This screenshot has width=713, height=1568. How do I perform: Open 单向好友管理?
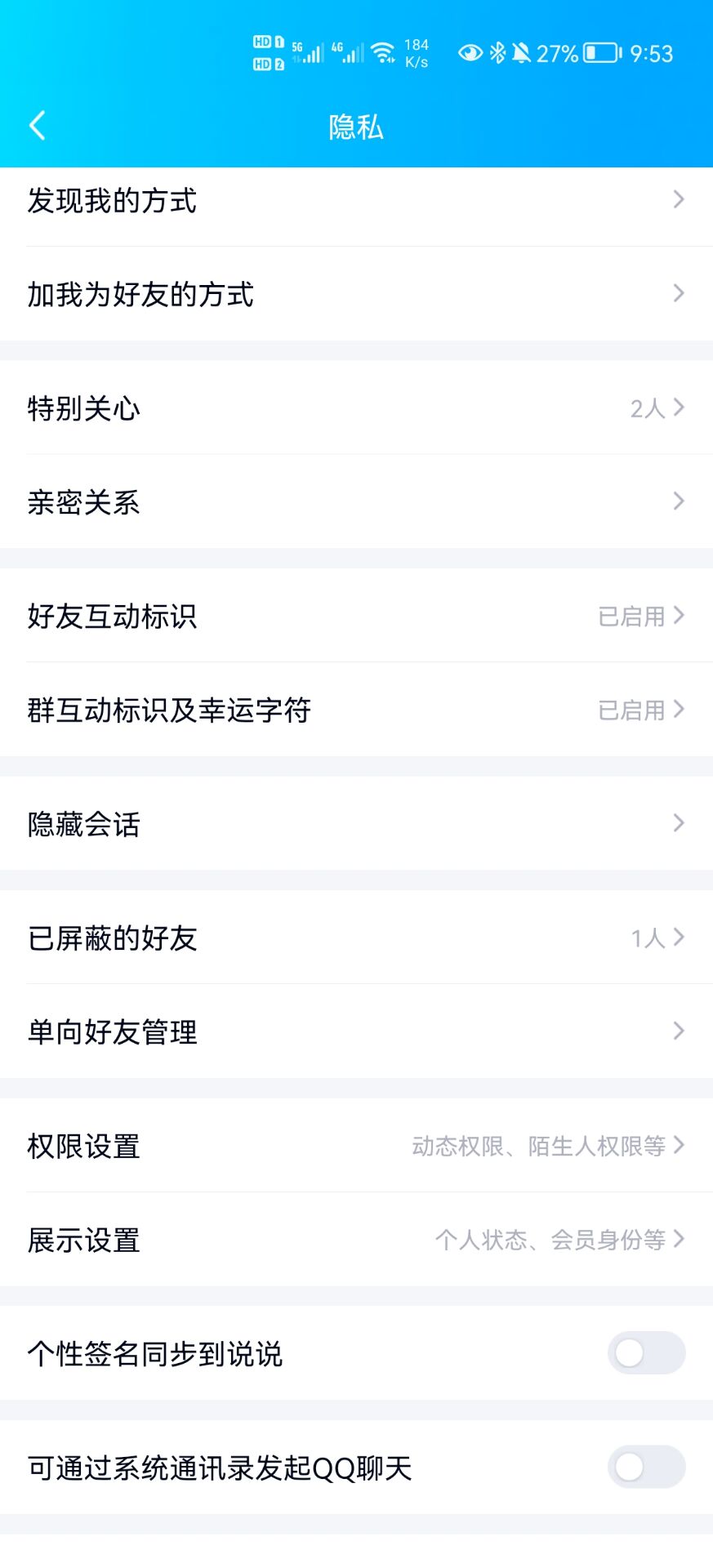[x=356, y=1031]
